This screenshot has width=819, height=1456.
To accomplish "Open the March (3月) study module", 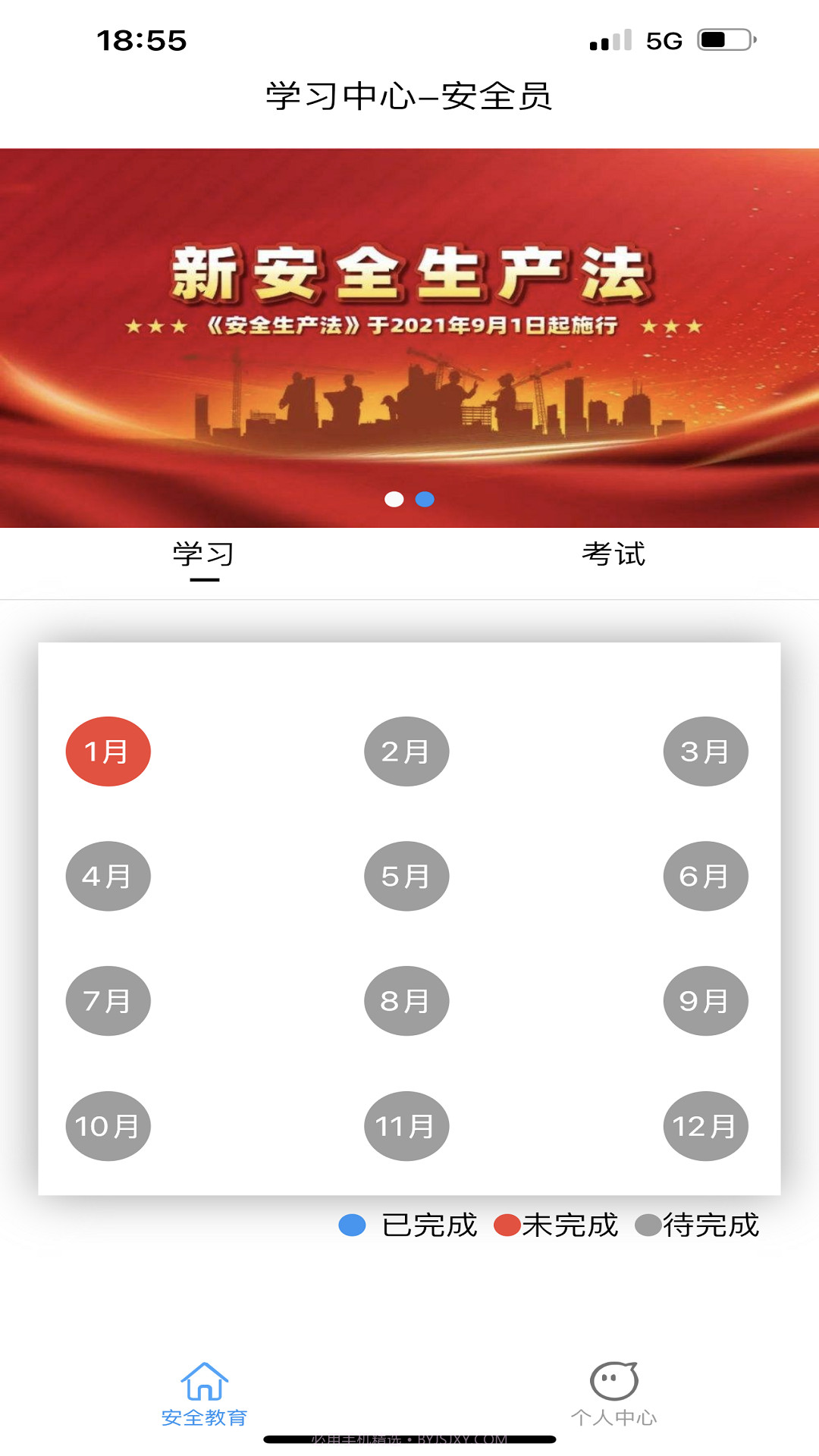I will (705, 750).
